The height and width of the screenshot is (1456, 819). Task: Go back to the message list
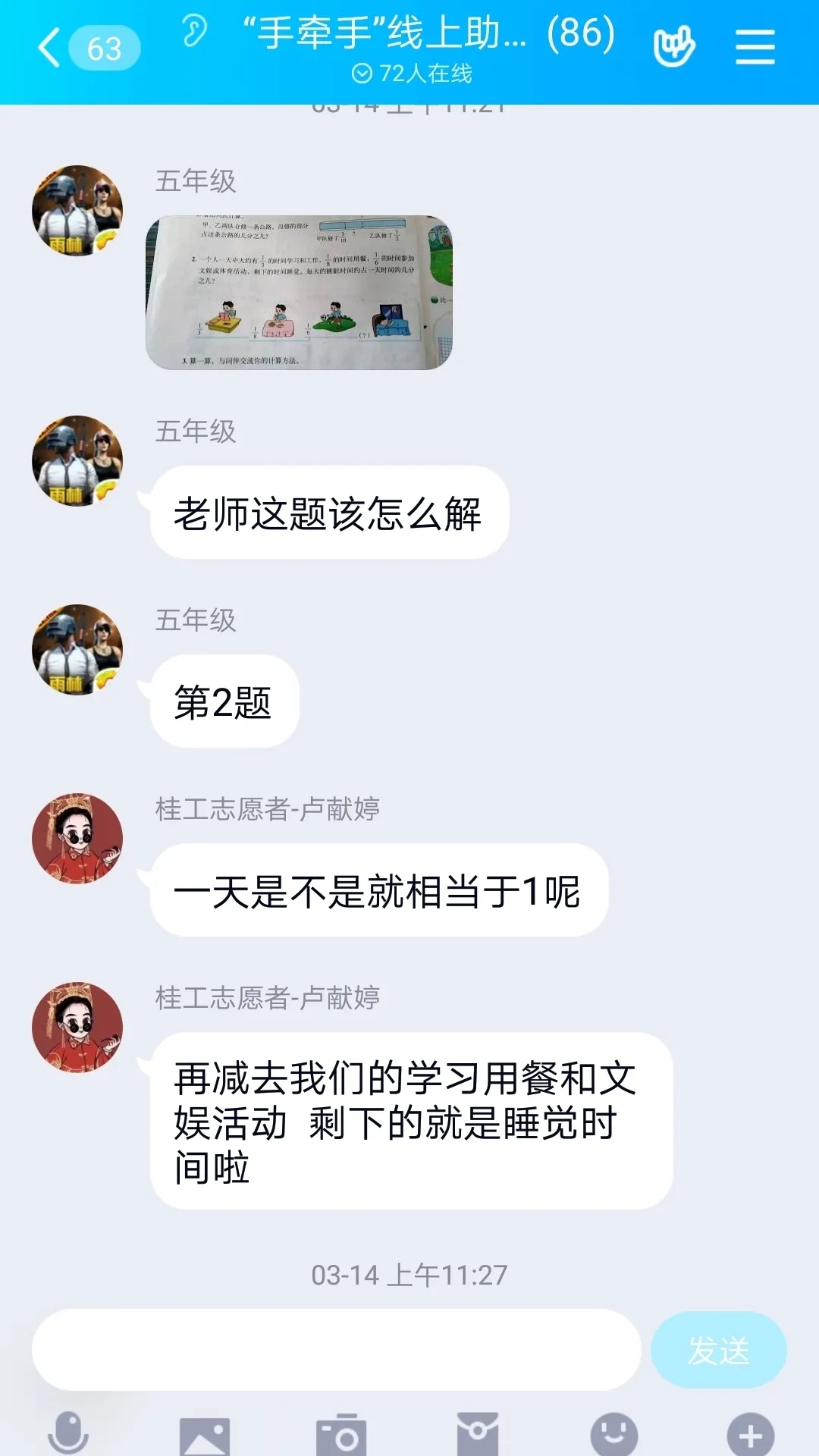coord(50,48)
